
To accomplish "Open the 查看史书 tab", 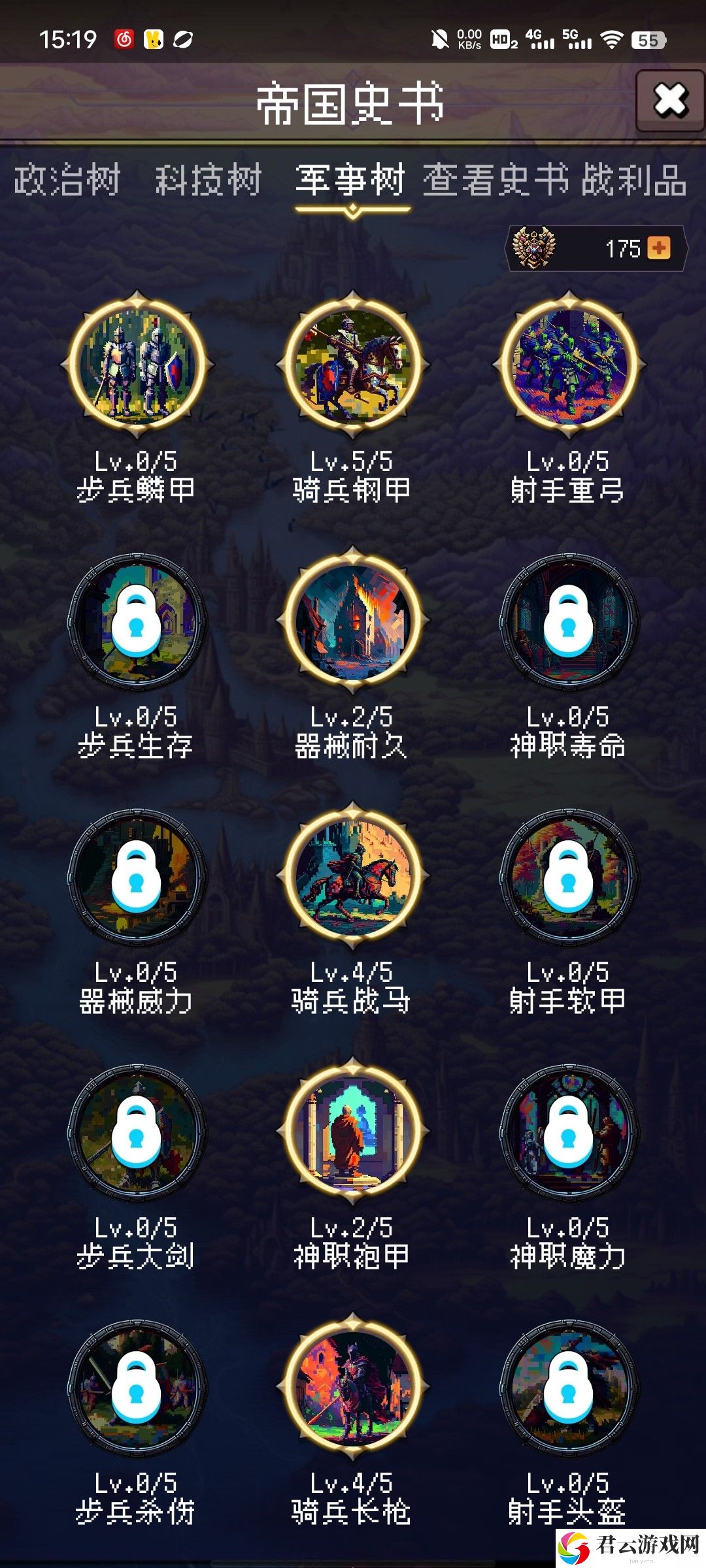I will click(496, 181).
